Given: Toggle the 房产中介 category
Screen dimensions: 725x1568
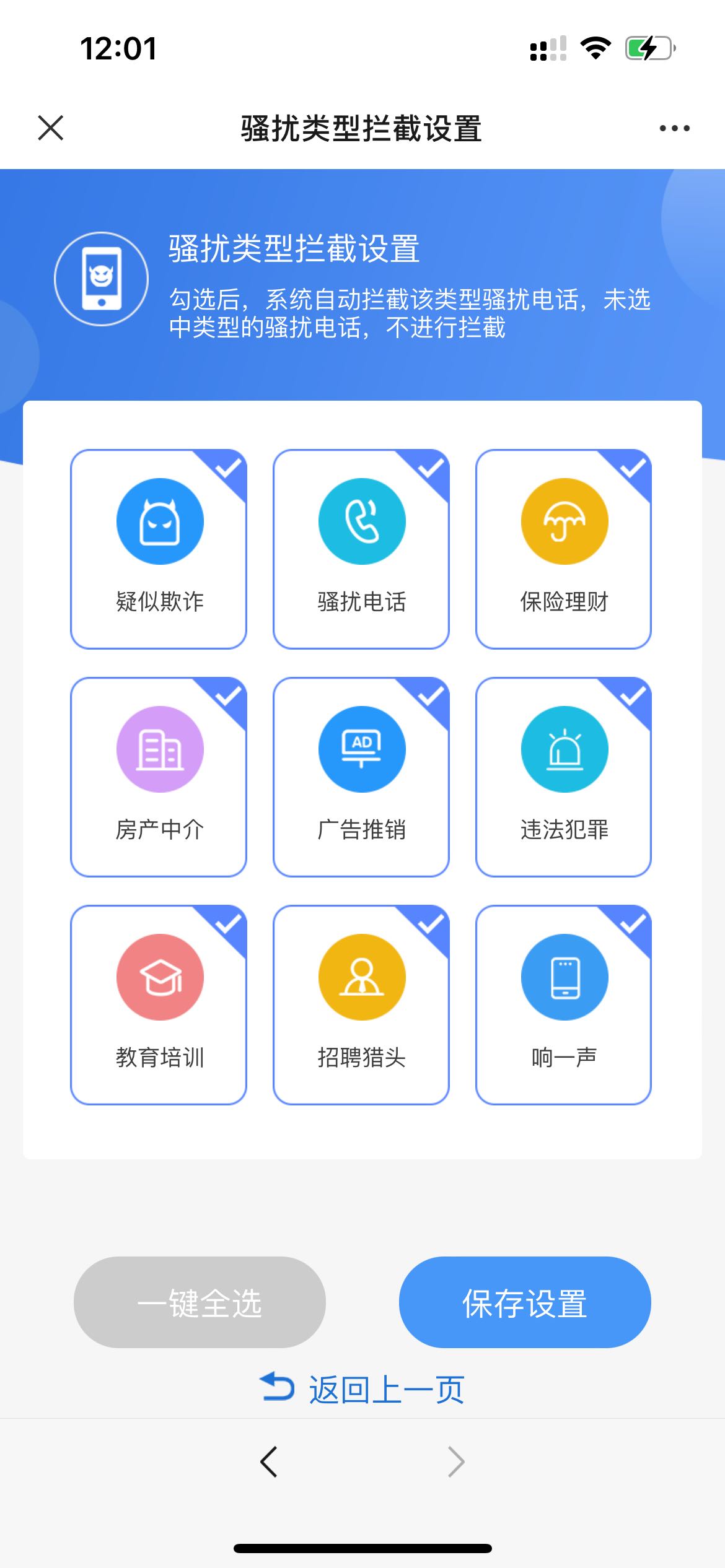Looking at the screenshot, I should click(x=159, y=777).
